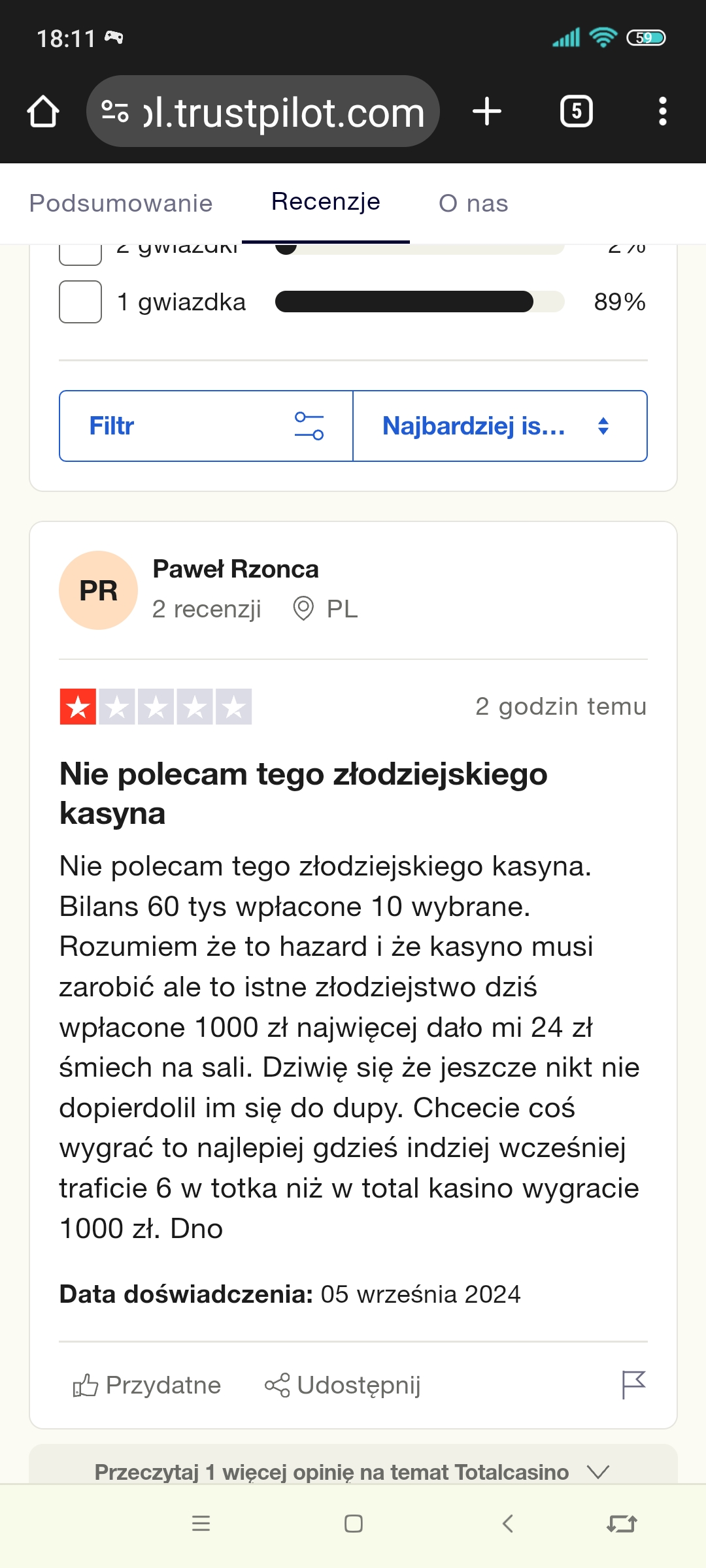Image resolution: width=706 pixels, height=1568 pixels.
Task: Share the review via Udostępnij
Action: (x=343, y=1385)
